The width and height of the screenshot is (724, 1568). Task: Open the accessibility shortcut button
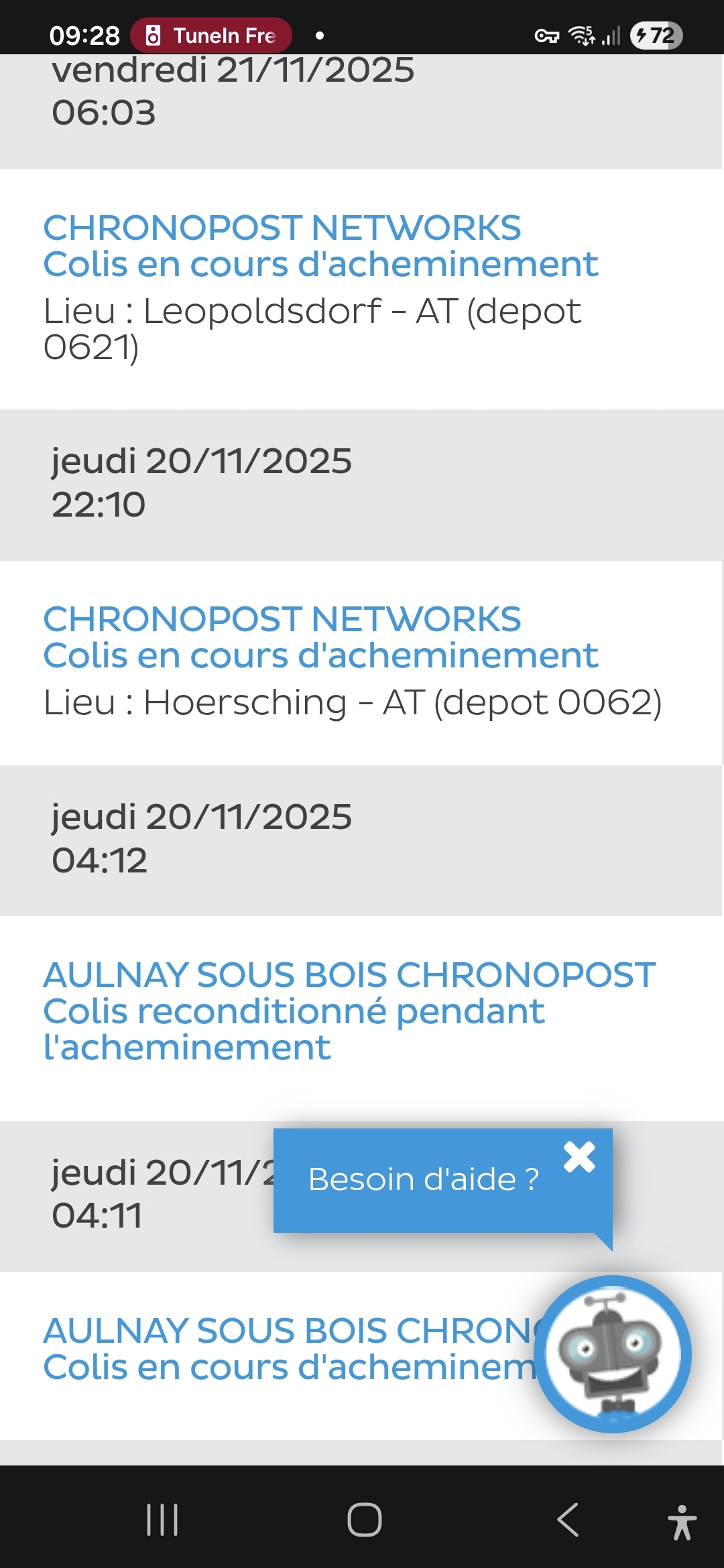coord(682,1522)
